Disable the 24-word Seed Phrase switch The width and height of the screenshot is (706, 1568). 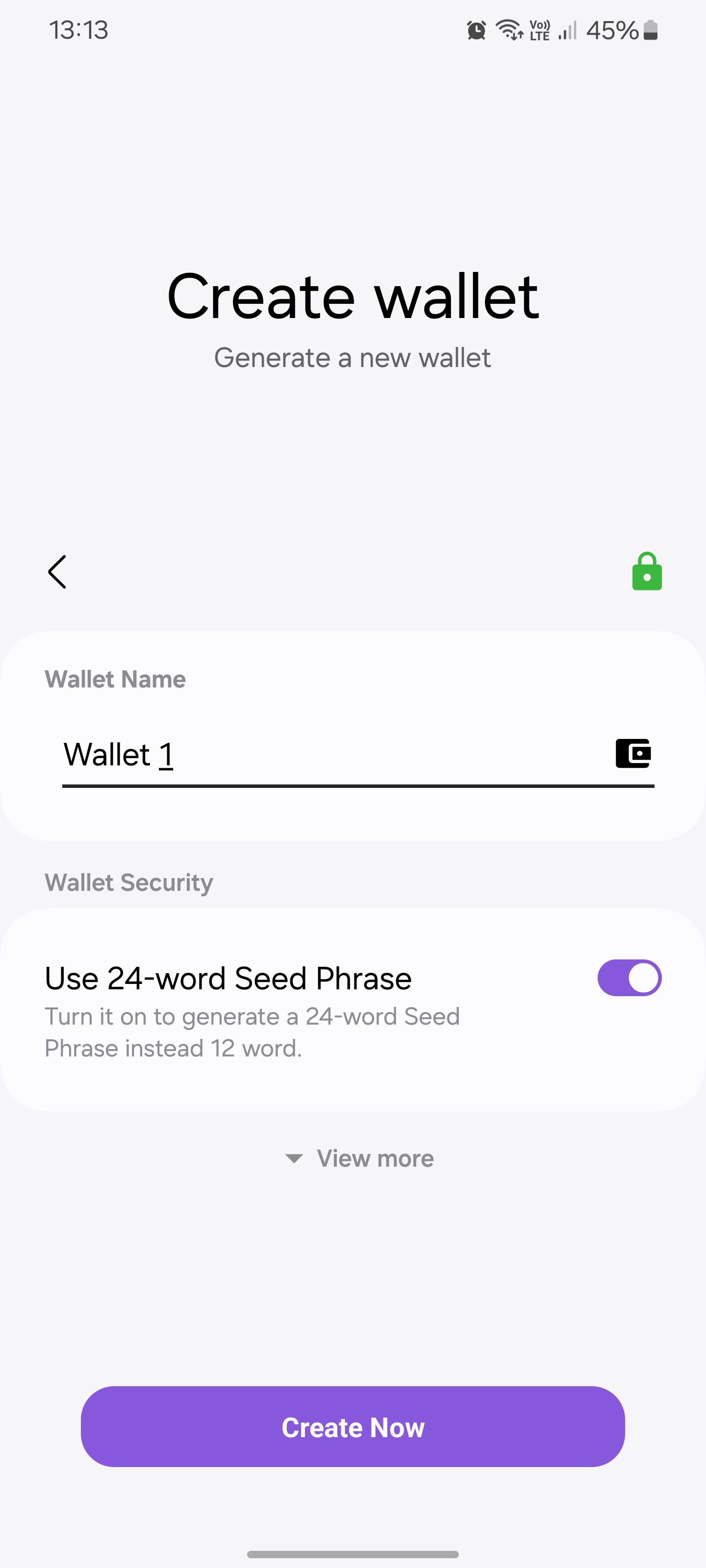pos(629,978)
